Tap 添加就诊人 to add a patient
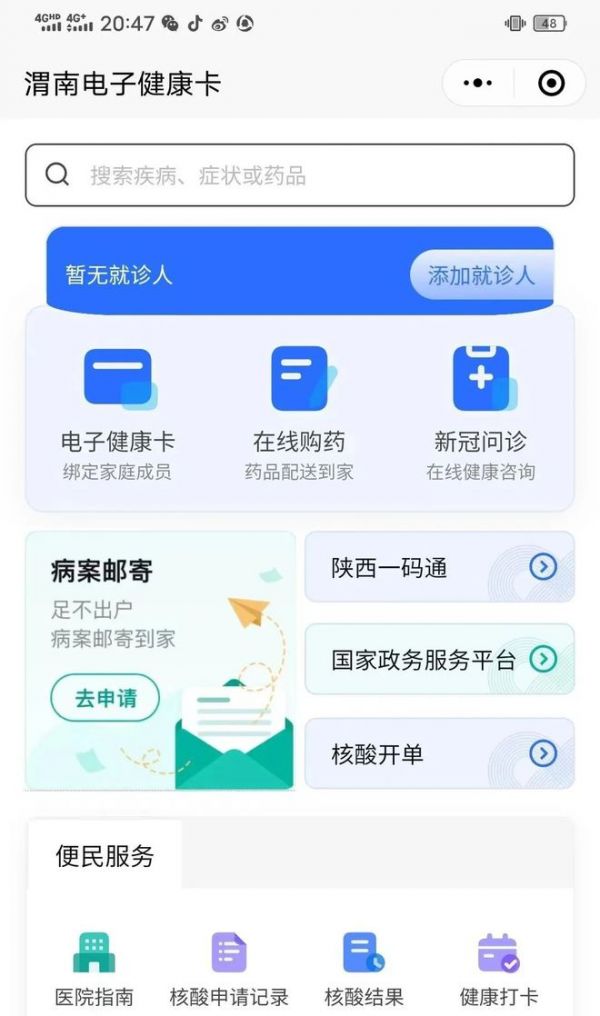The height and width of the screenshot is (1016, 600). click(x=481, y=275)
